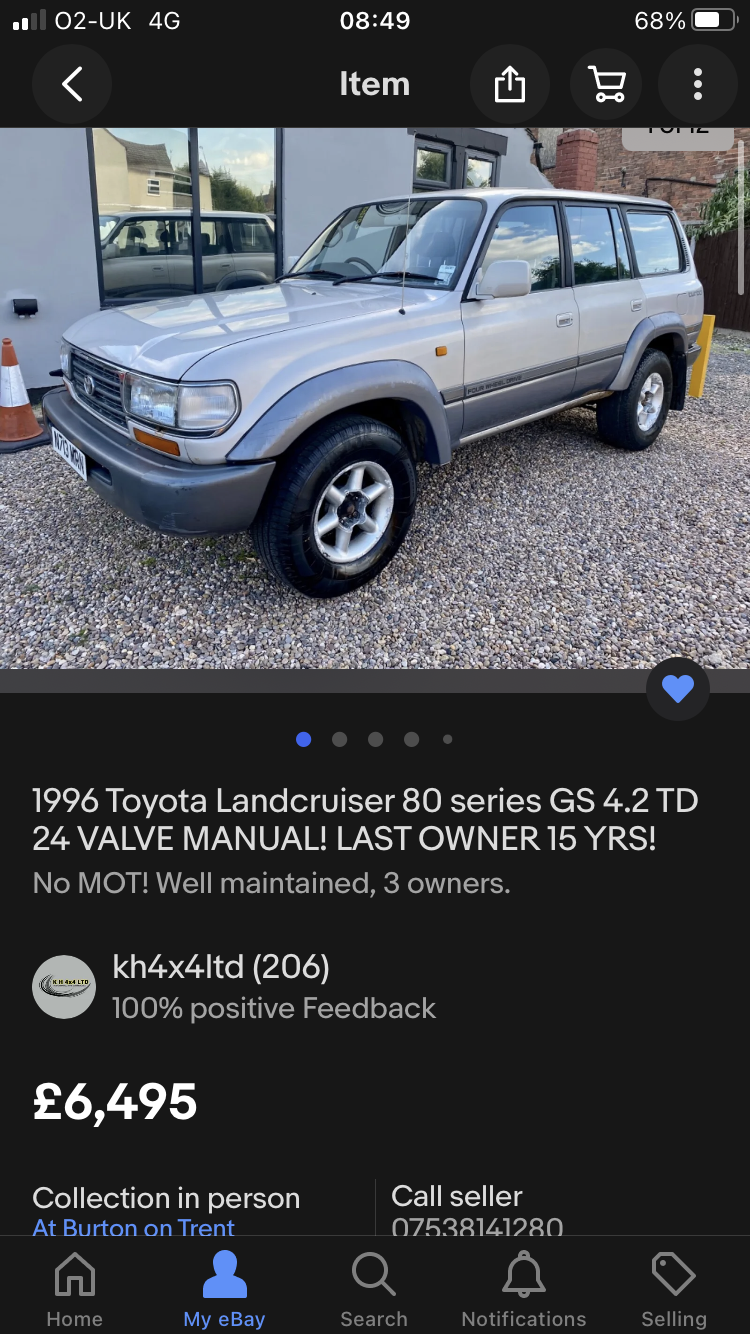Switch to the Notifications tab

coord(523,1289)
